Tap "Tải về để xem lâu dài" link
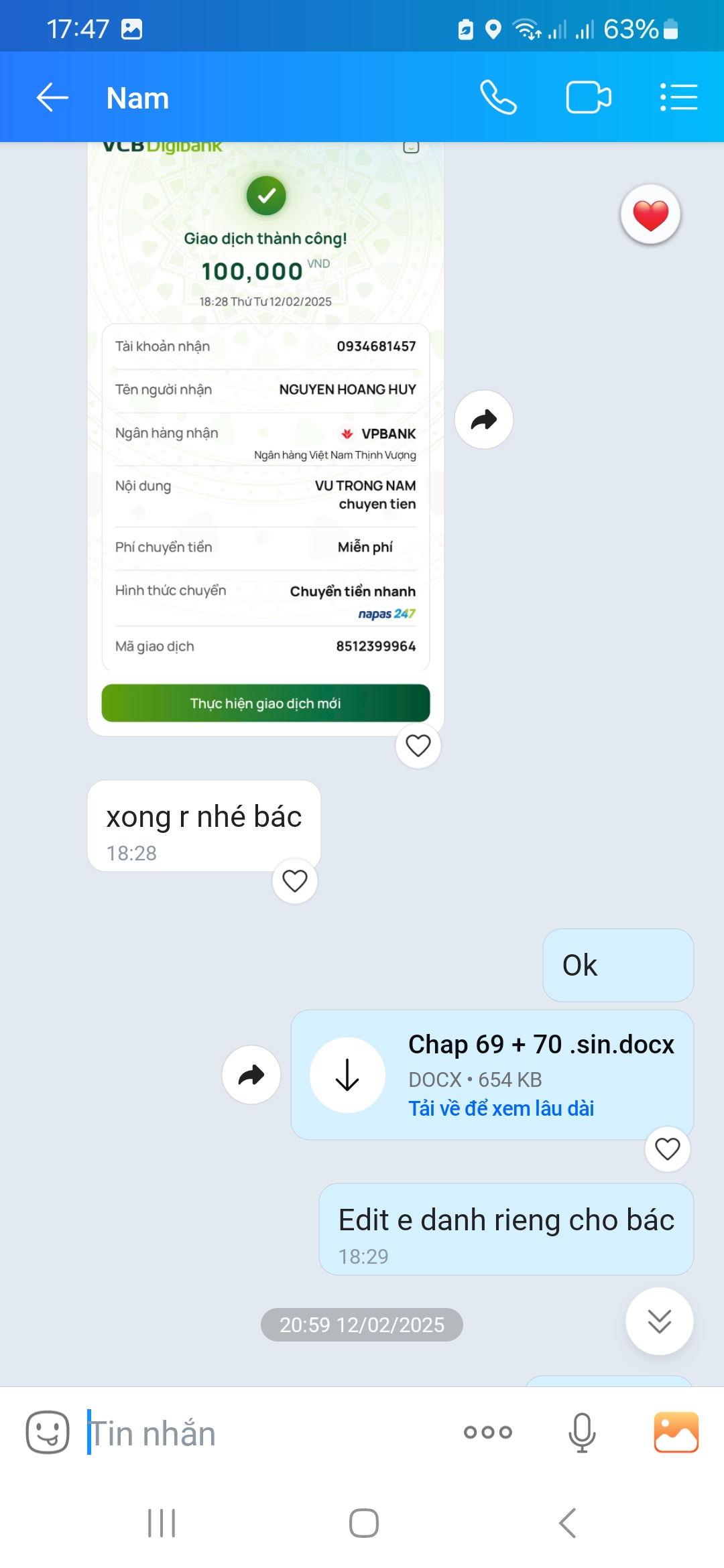This screenshot has width=724, height=1568. click(x=501, y=1108)
